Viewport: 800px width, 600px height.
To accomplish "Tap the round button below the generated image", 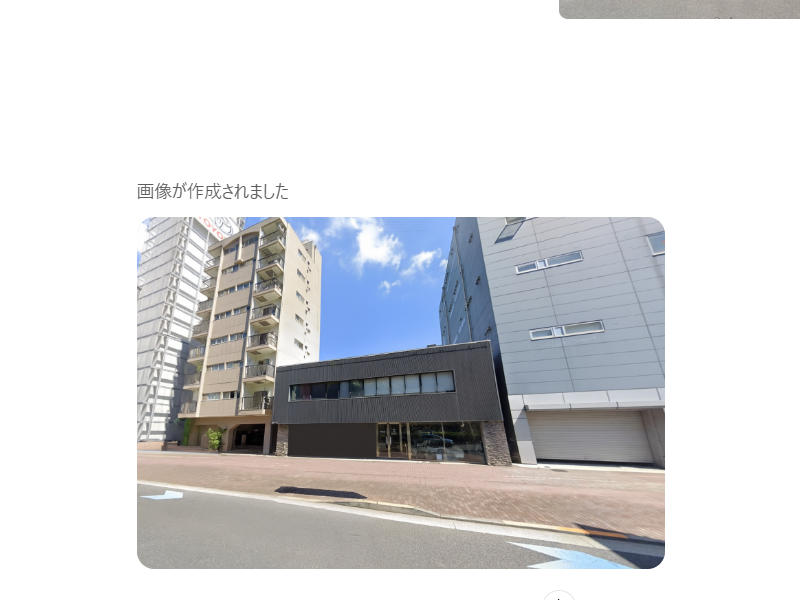I will coord(559,596).
